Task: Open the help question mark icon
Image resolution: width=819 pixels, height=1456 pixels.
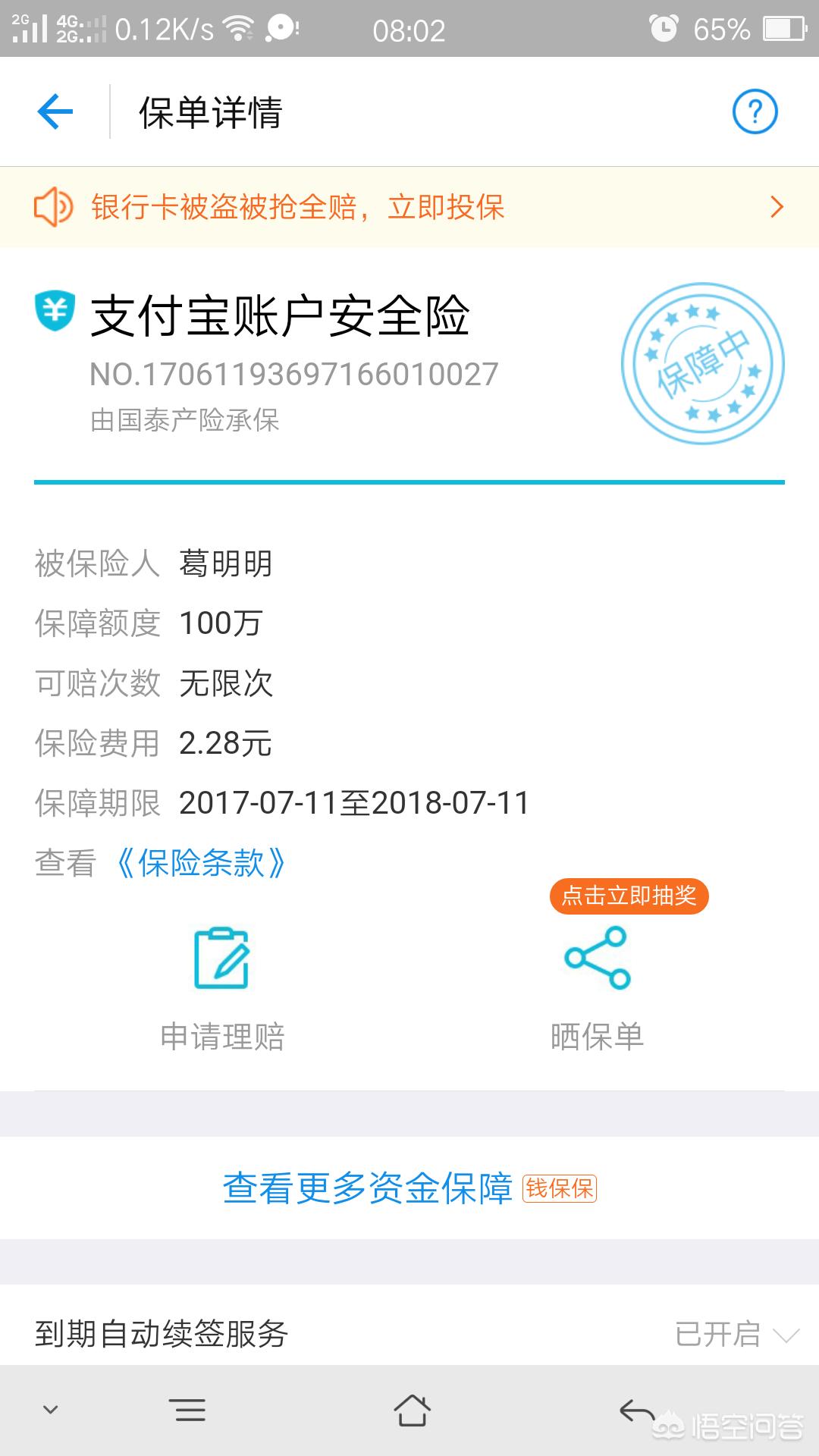Action: [x=755, y=111]
